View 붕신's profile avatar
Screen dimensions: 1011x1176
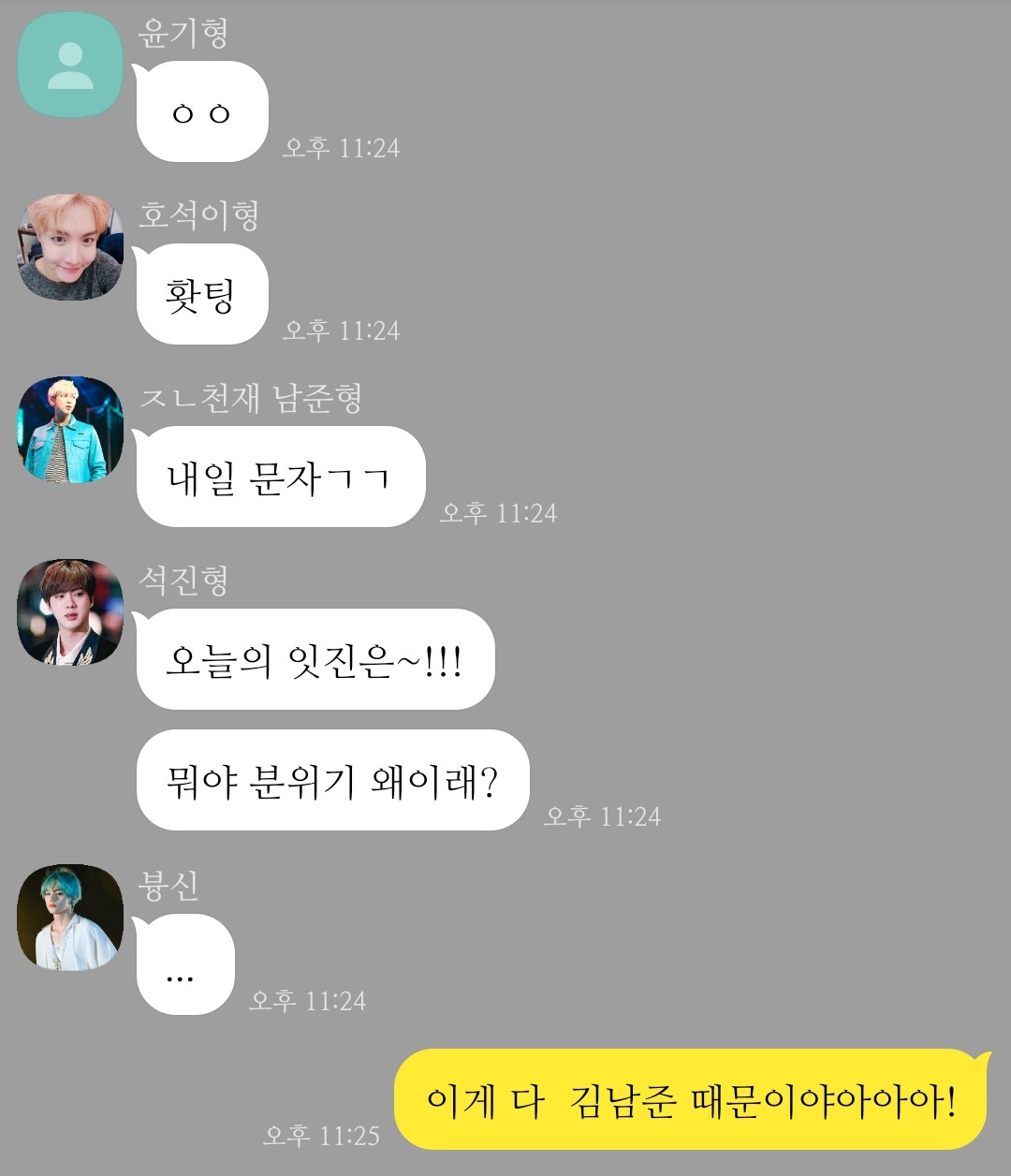tap(70, 917)
